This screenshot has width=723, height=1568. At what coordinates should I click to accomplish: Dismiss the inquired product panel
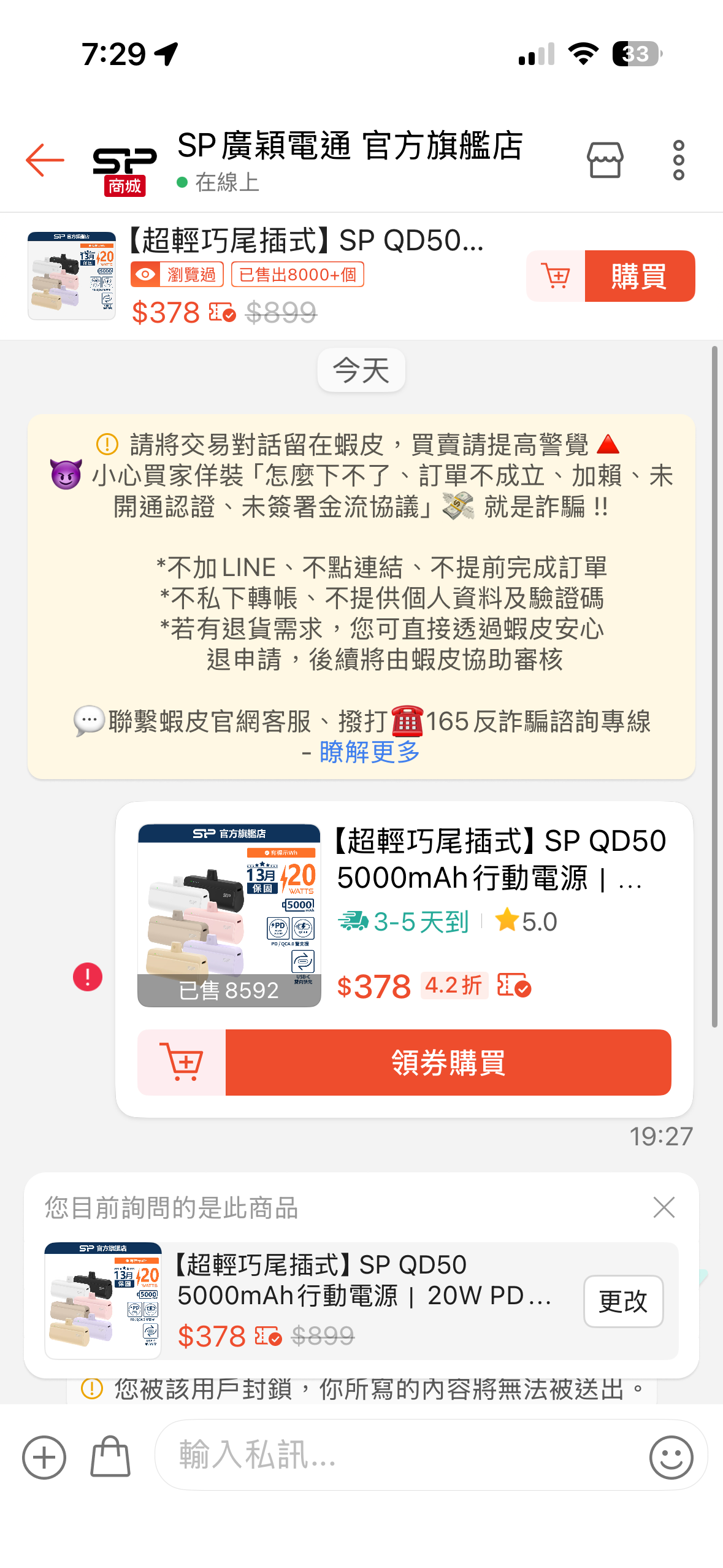(x=664, y=1207)
